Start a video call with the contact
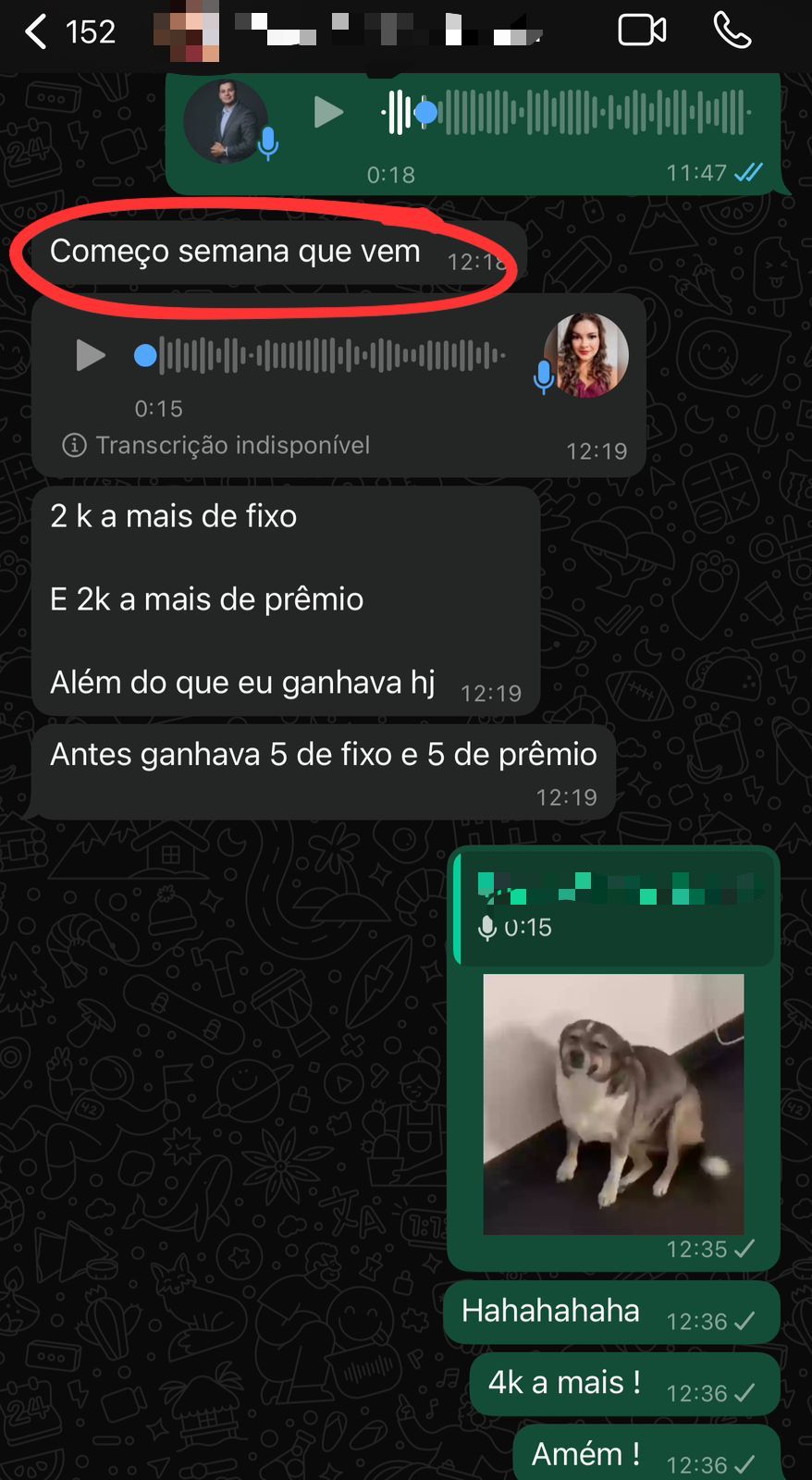 pyautogui.click(x=643, y=31)
